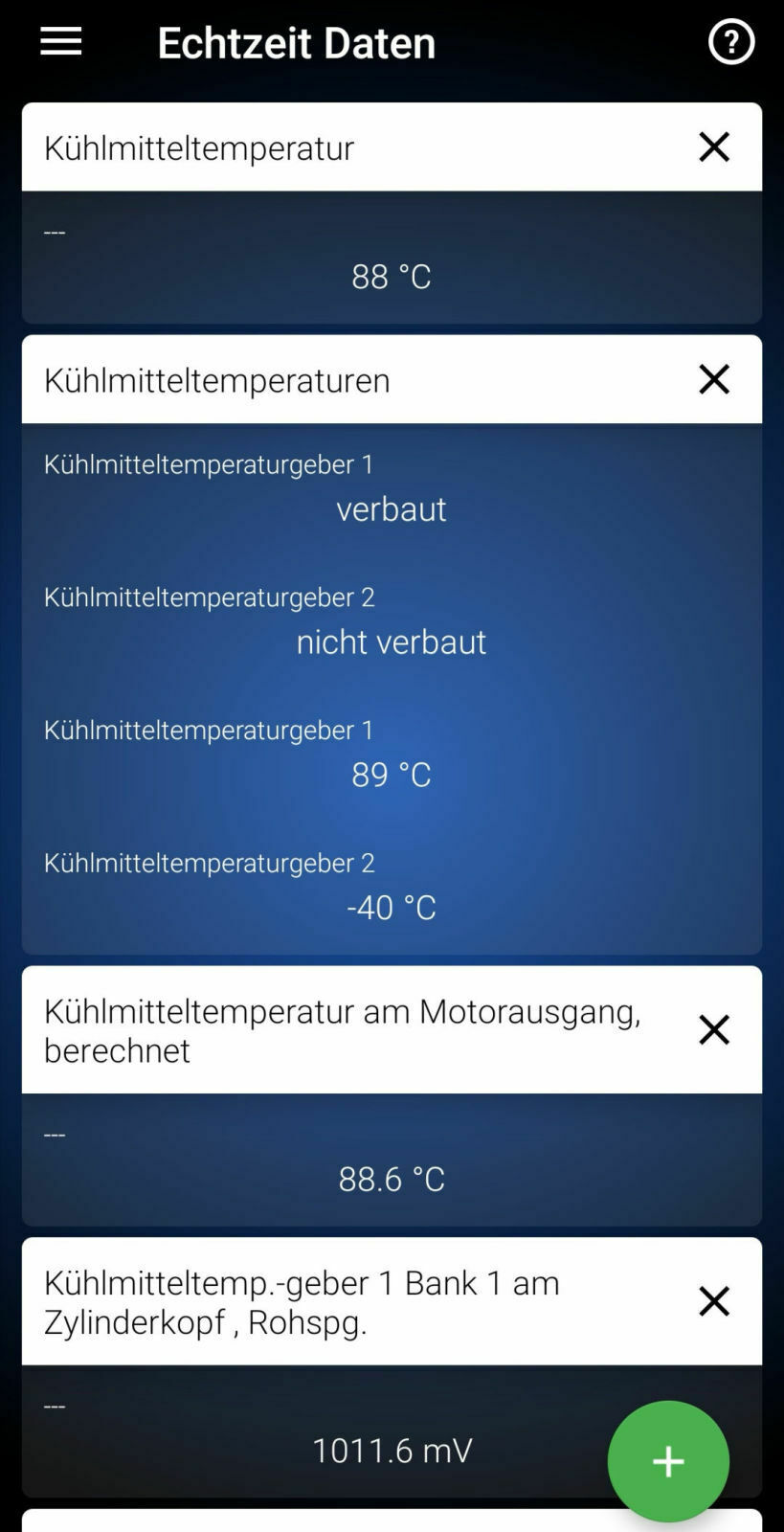The width and height of the screenshot is (784, 1532).
Task: Select the 88.6 °C calculated temperature value
Action: point(392,1179)
